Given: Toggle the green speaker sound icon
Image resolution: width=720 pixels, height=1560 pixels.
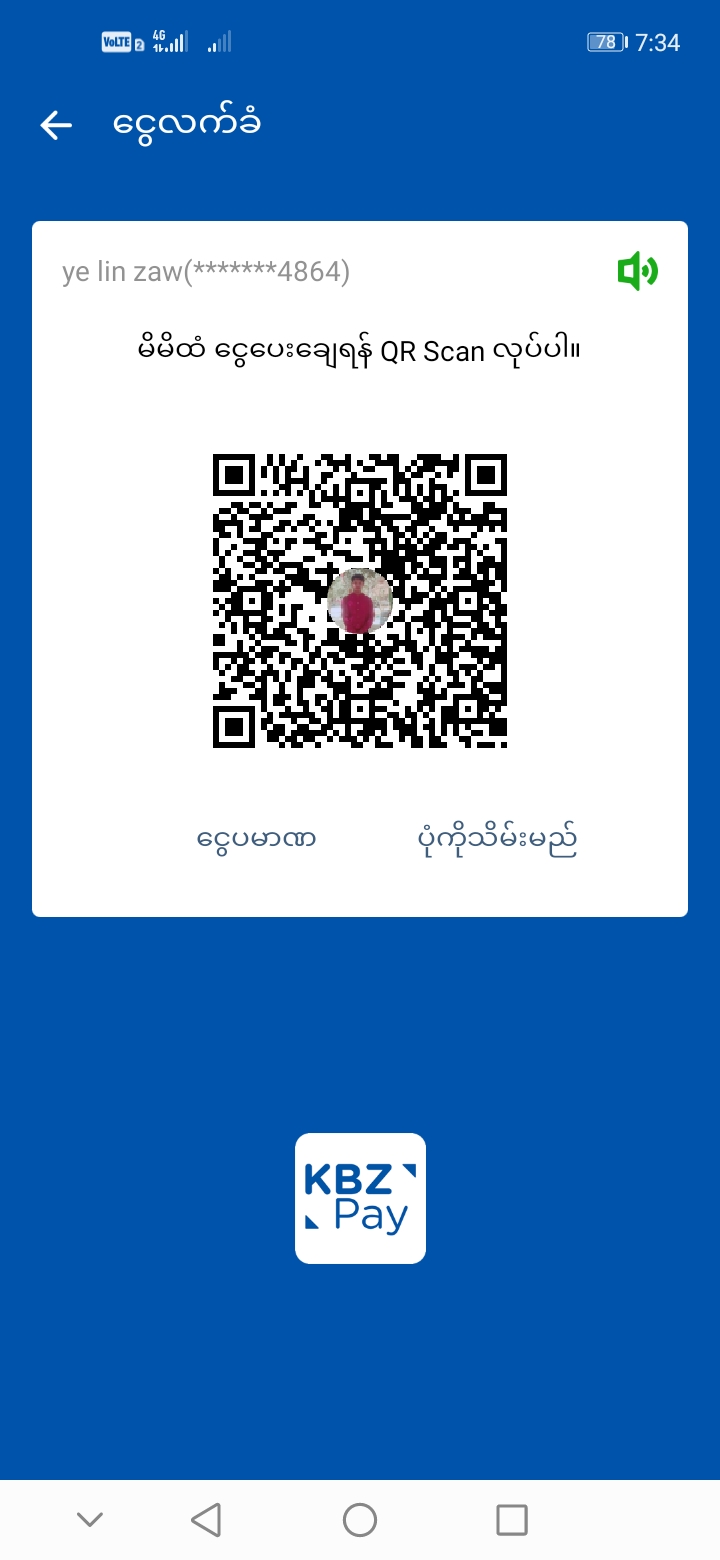Looking at the screenshot, I should click(637, 271).
